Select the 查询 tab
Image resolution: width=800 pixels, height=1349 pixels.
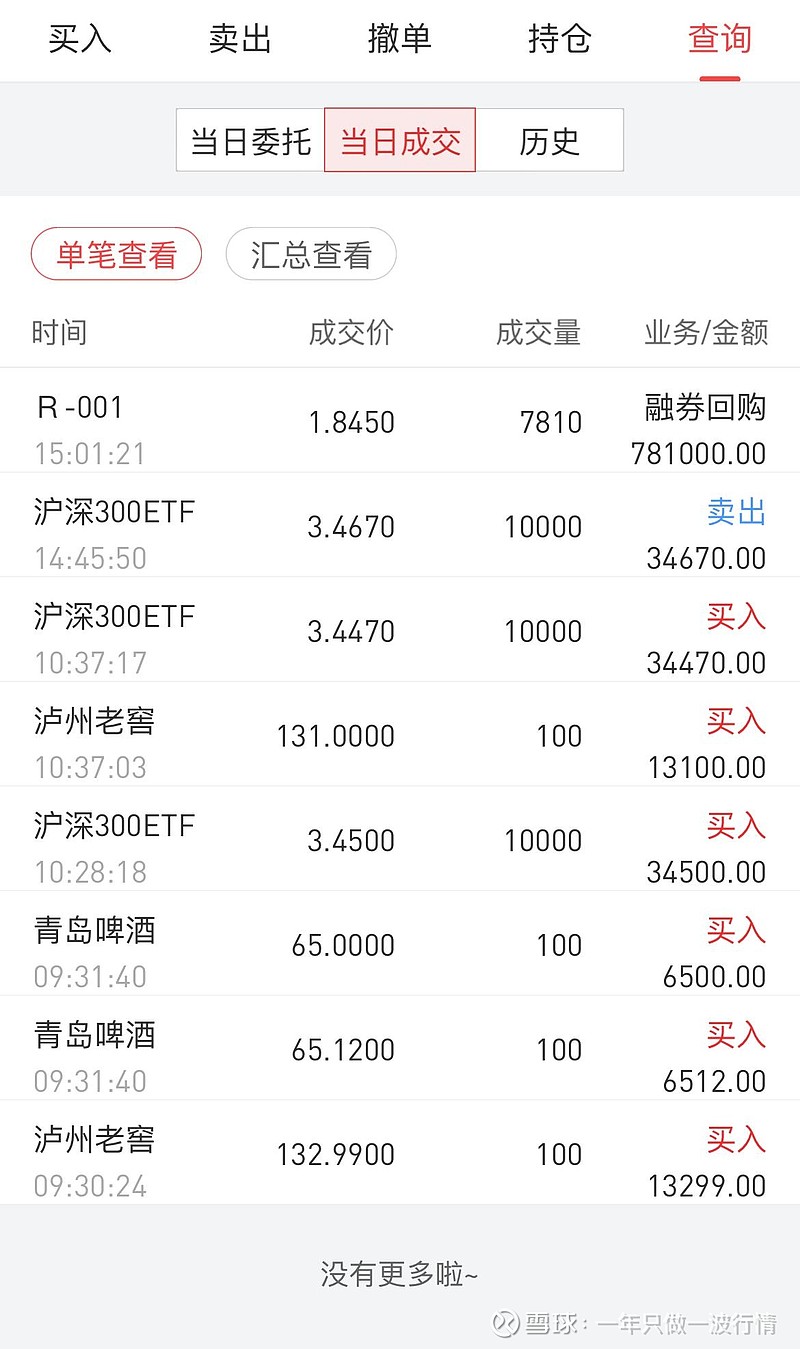720,40
